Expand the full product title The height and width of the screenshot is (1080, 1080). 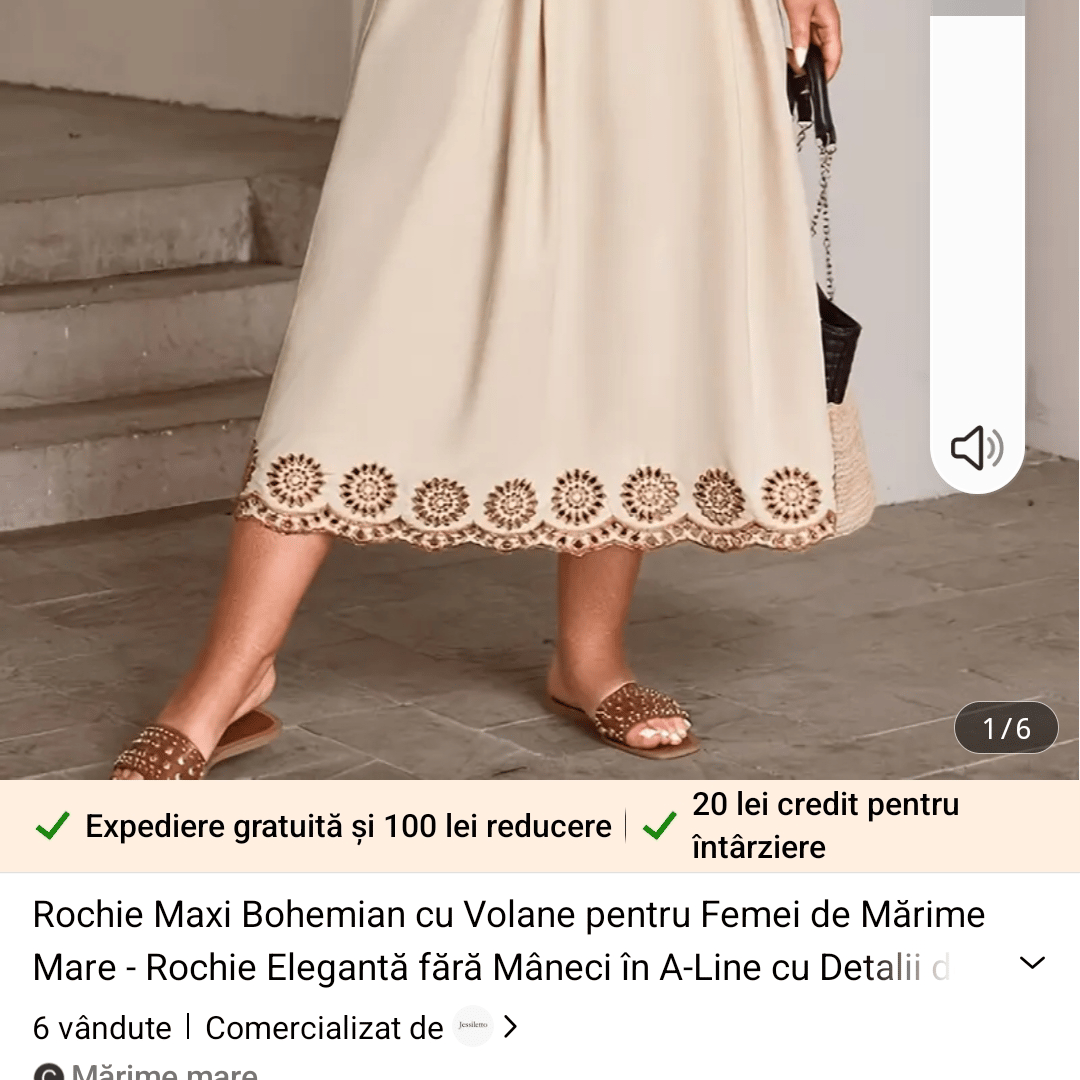(x=1031, y=963)
